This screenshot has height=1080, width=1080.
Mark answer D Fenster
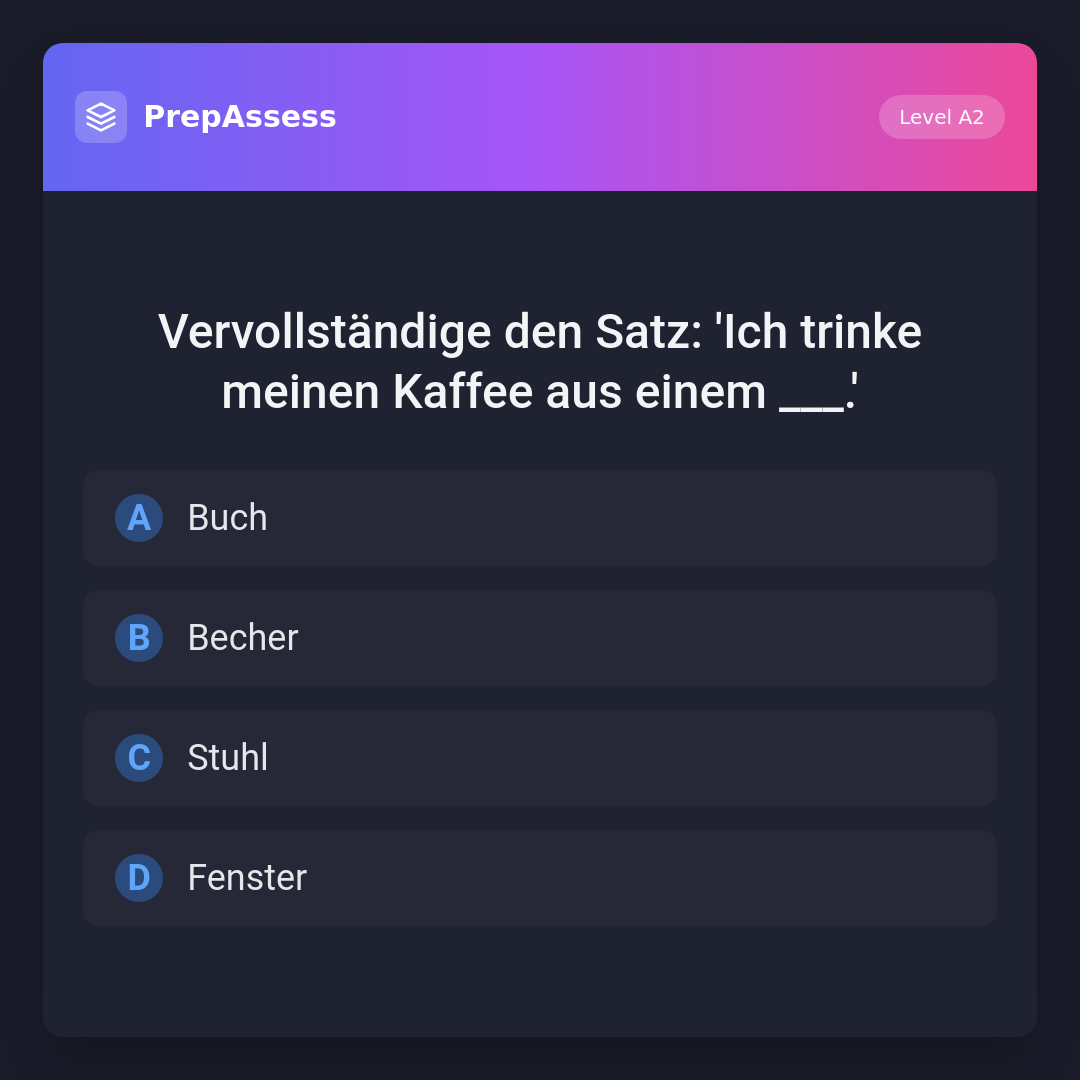coord(540,878)
